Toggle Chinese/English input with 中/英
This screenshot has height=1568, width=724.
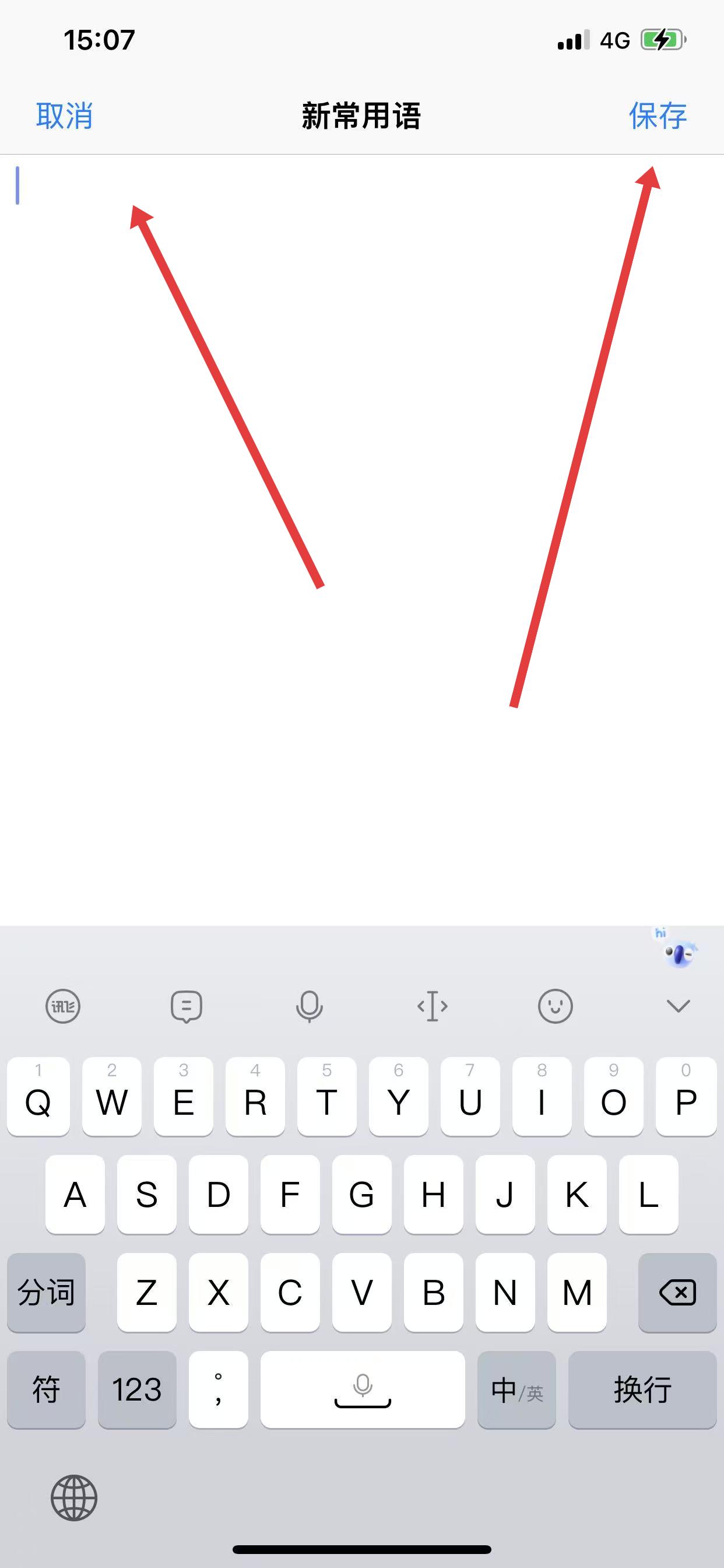516,1389
